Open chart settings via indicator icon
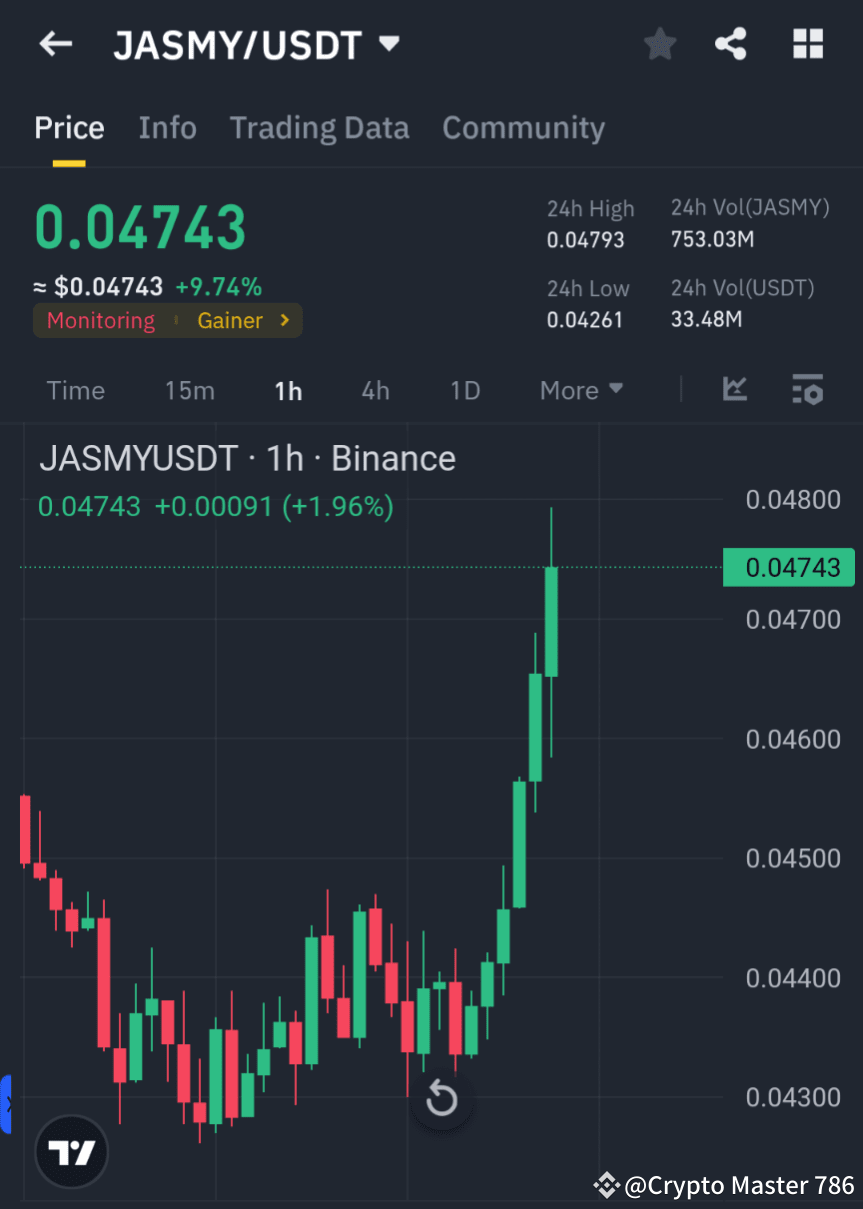 pyautogui.click(x=807, y=390)
